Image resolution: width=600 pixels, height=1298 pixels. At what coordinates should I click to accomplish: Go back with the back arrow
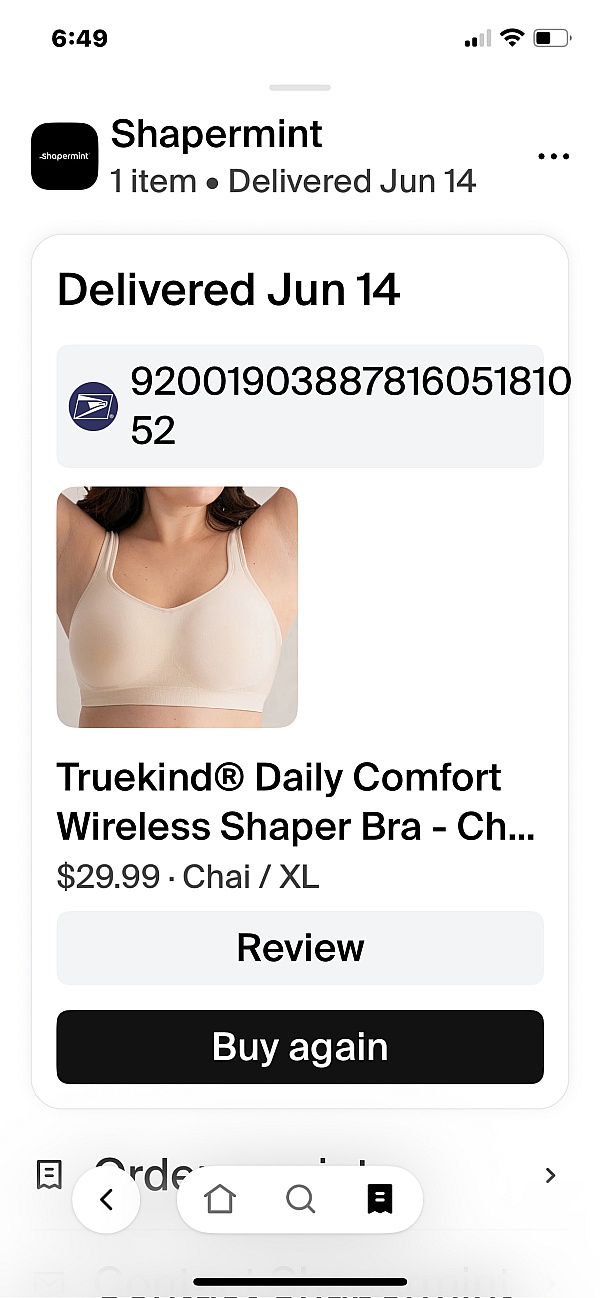107,1199
